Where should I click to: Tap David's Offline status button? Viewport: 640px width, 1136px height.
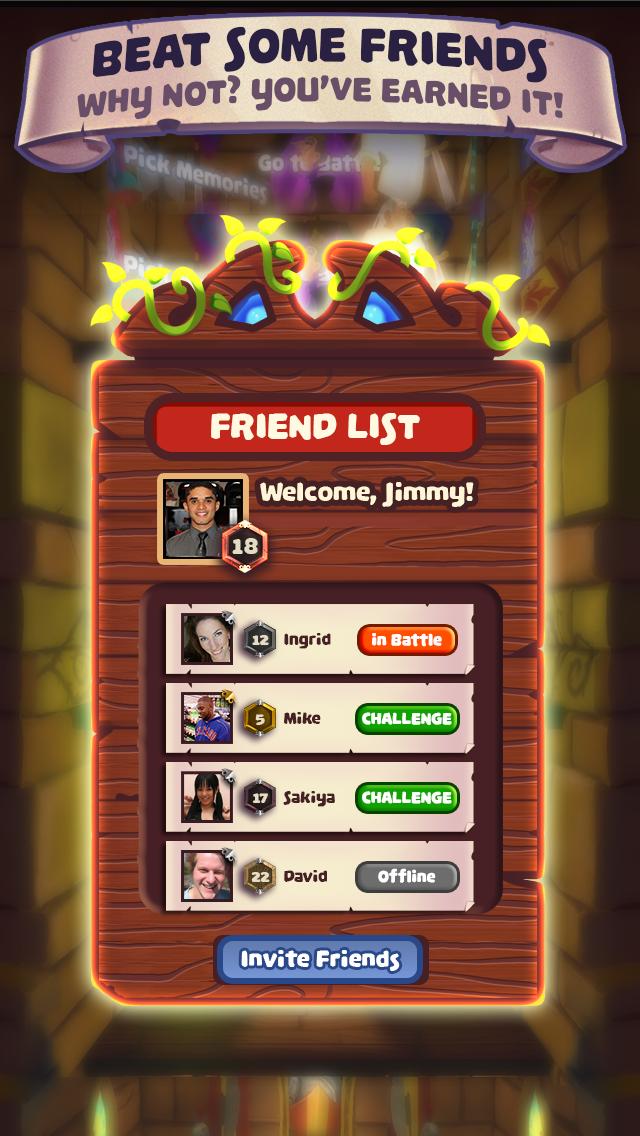[407, 877]
